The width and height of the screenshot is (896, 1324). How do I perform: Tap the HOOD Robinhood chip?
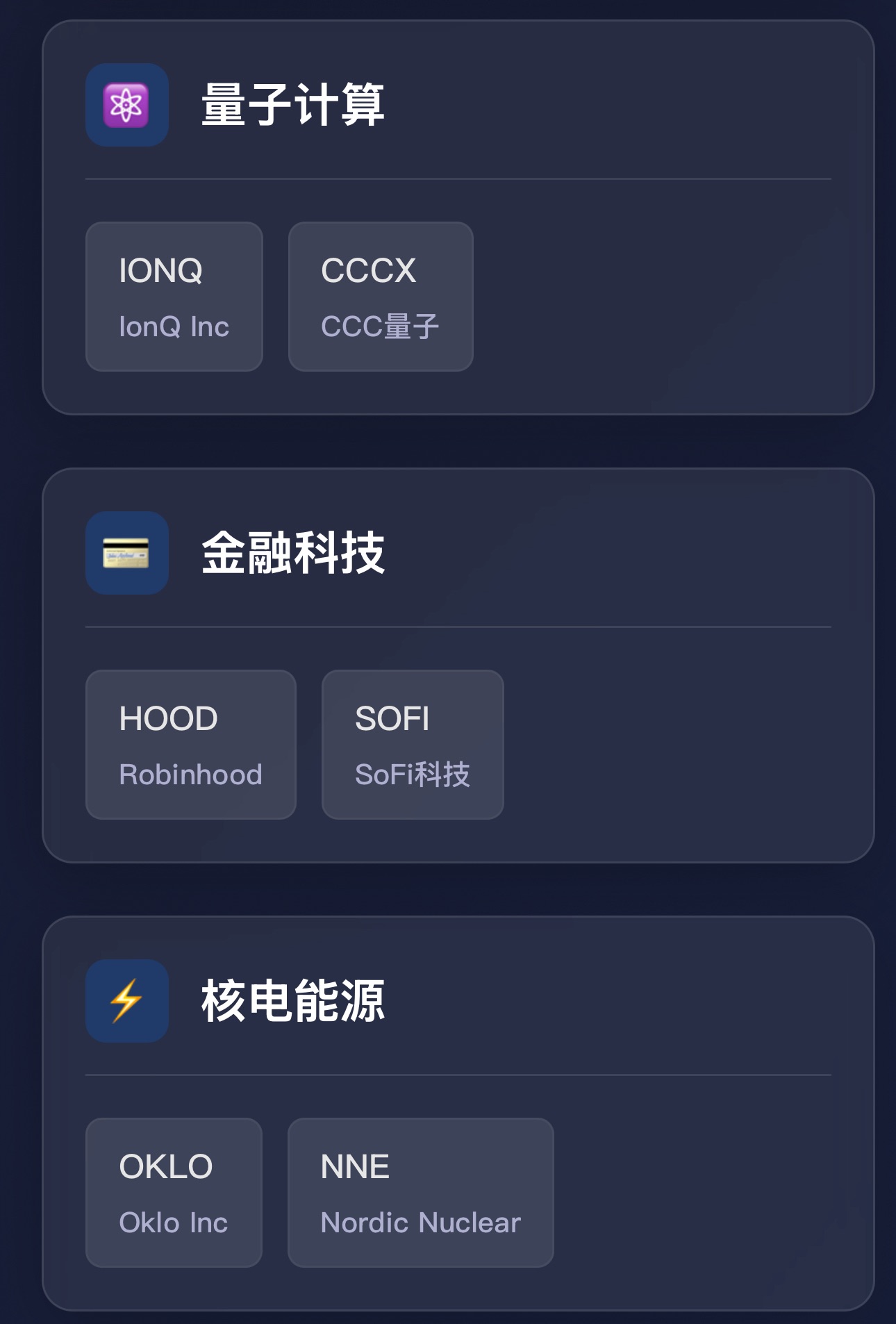pos(190,745)
